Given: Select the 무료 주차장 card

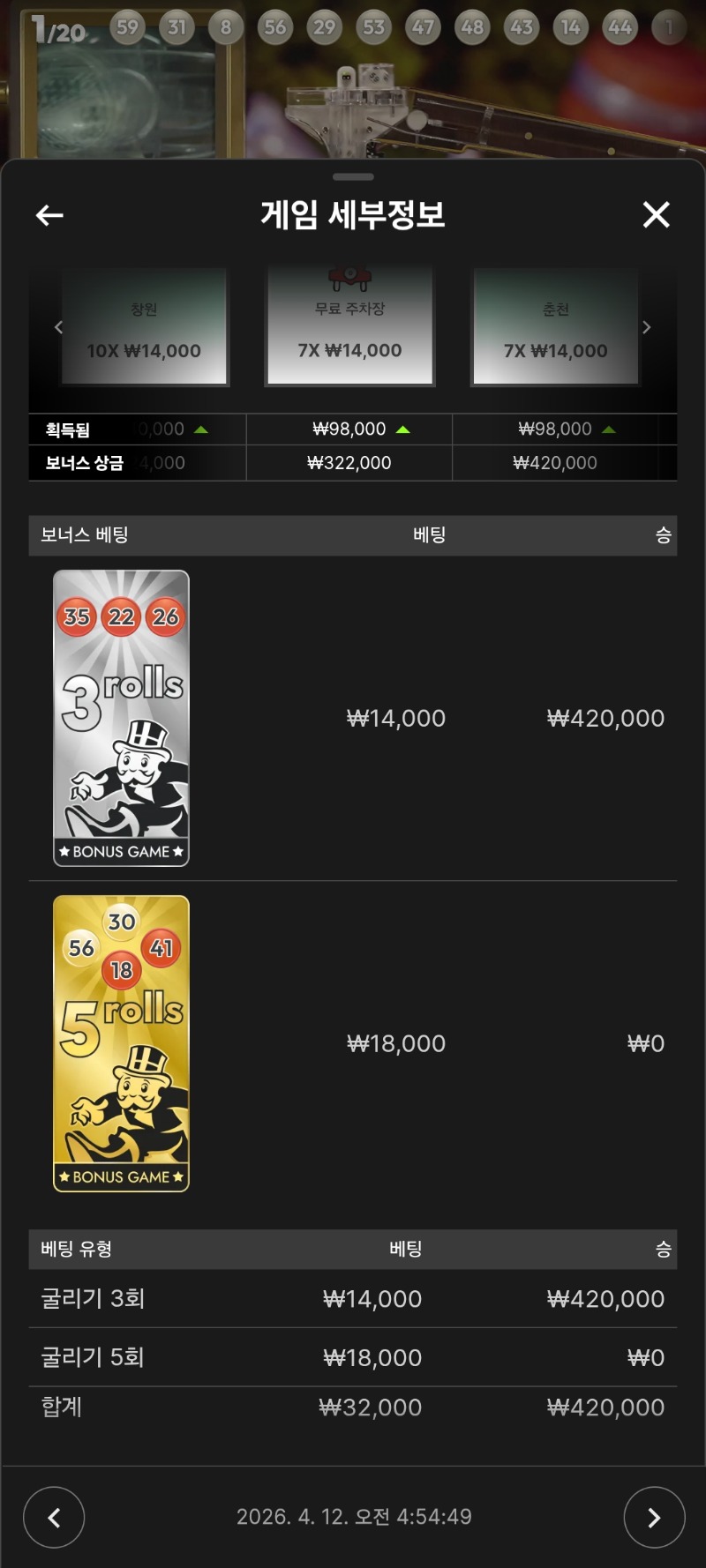Looking at the screenshot, I should 349,328.
